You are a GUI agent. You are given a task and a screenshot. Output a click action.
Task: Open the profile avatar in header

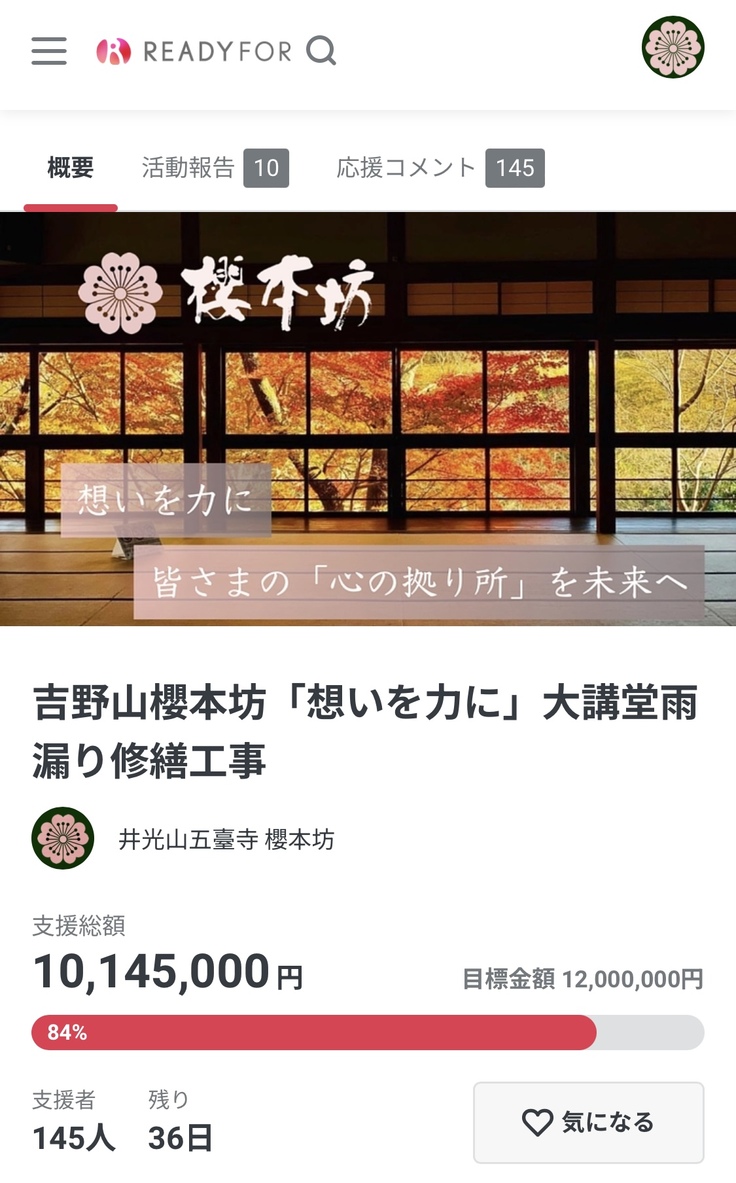point(673,47)
